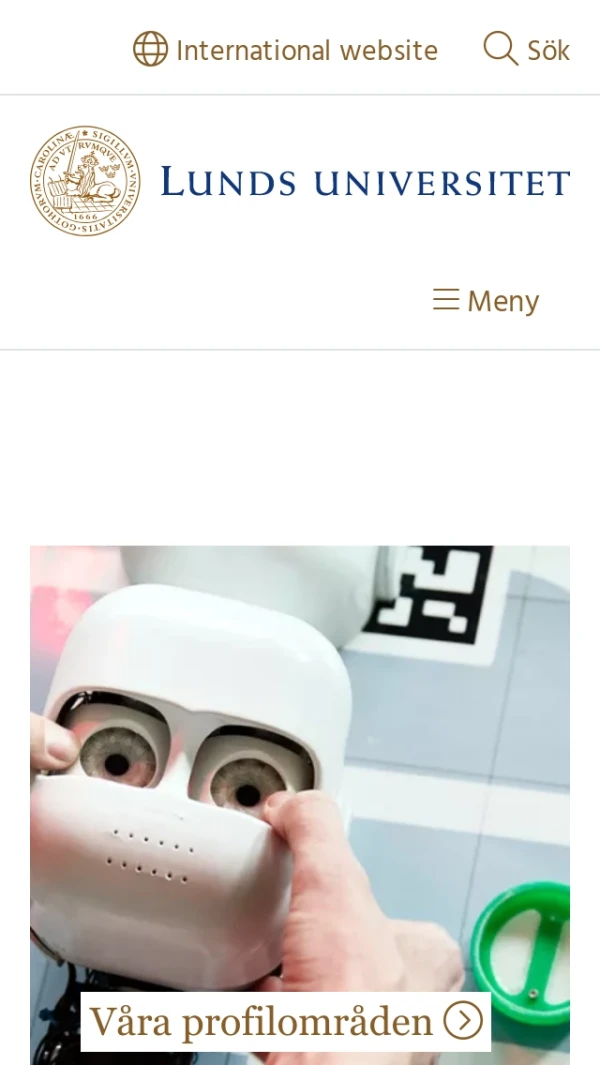600x1065 pixels.
Task: Go to Lunds universitet homepage via logo
Action: (300, 181)
